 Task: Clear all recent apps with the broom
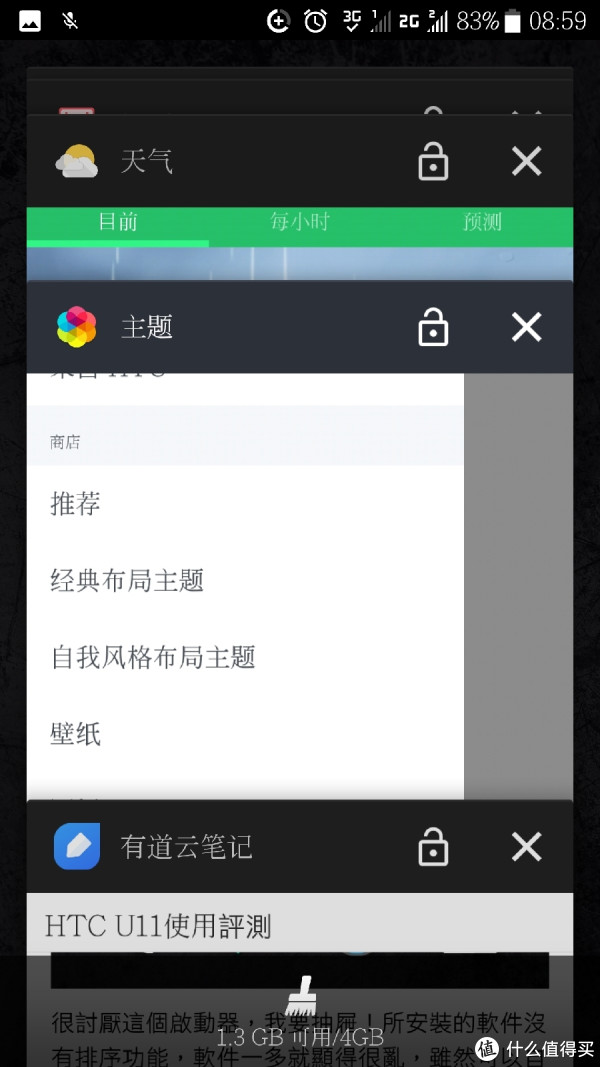pyautogui.click(x=300, y=997)
